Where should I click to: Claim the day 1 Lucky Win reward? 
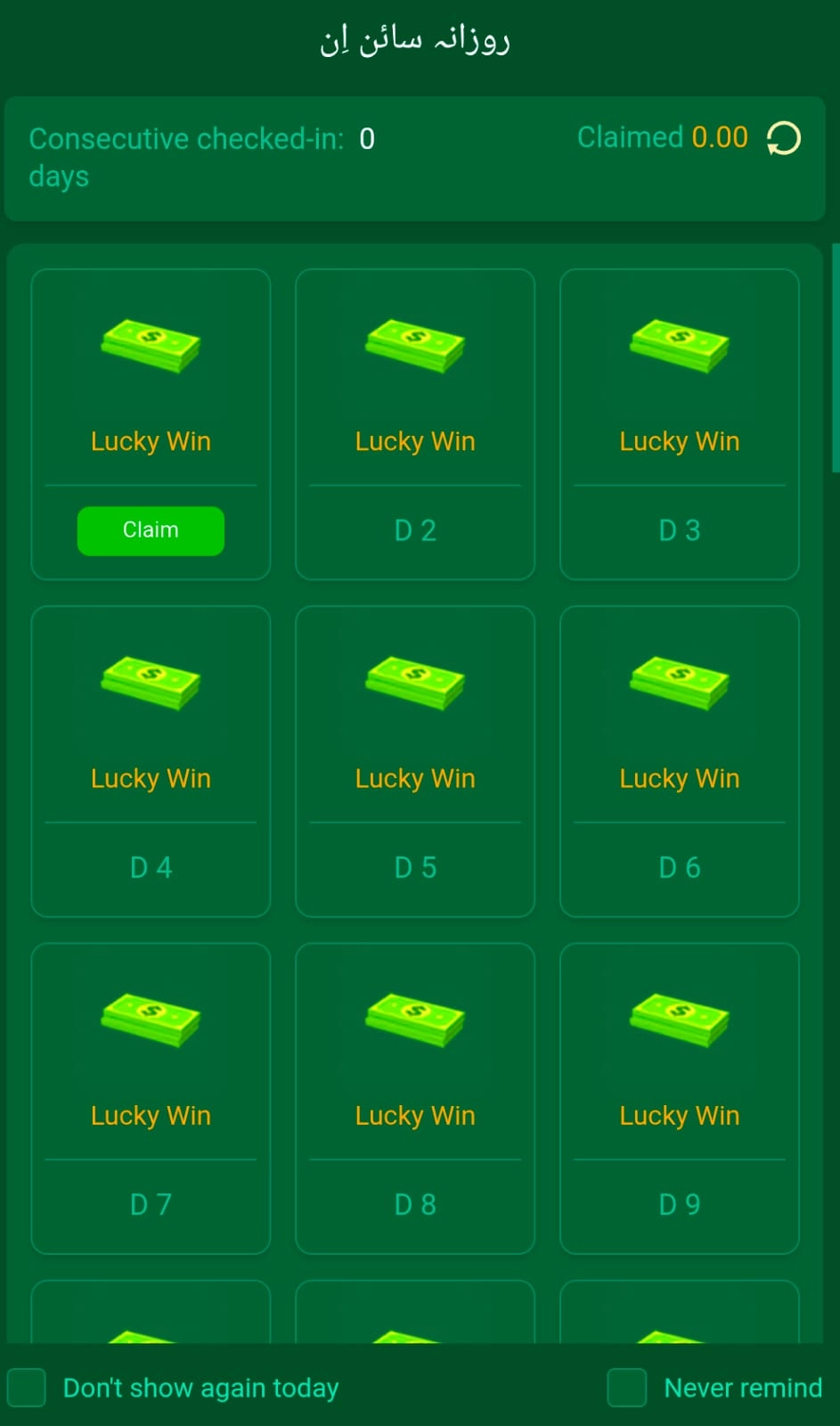coord(151,530)
